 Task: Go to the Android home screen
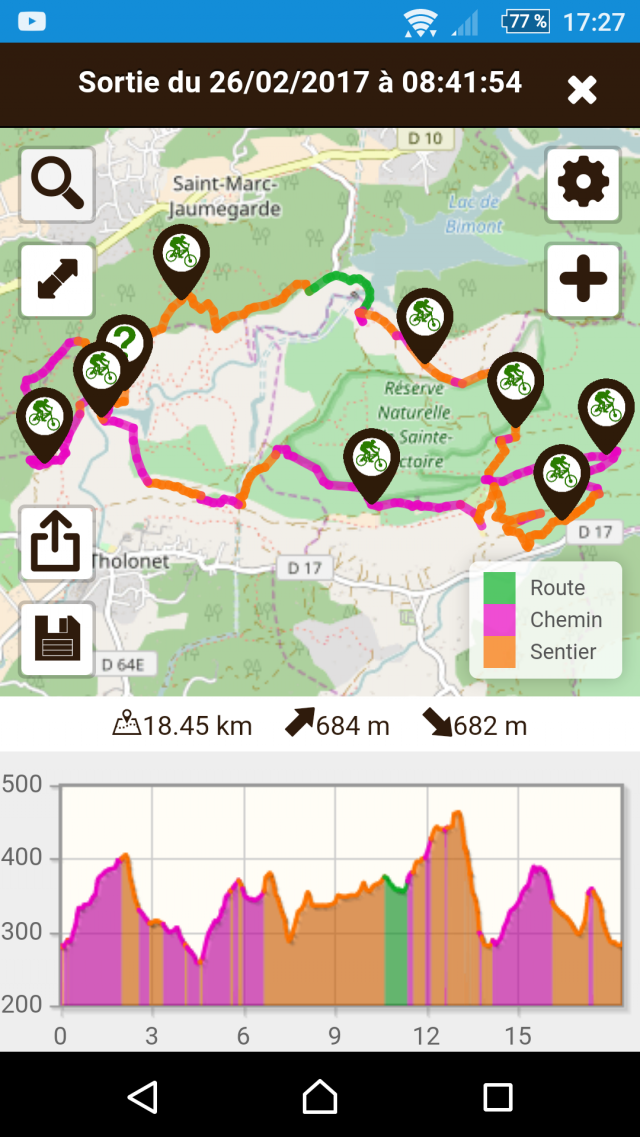[x=320, y=1096]
